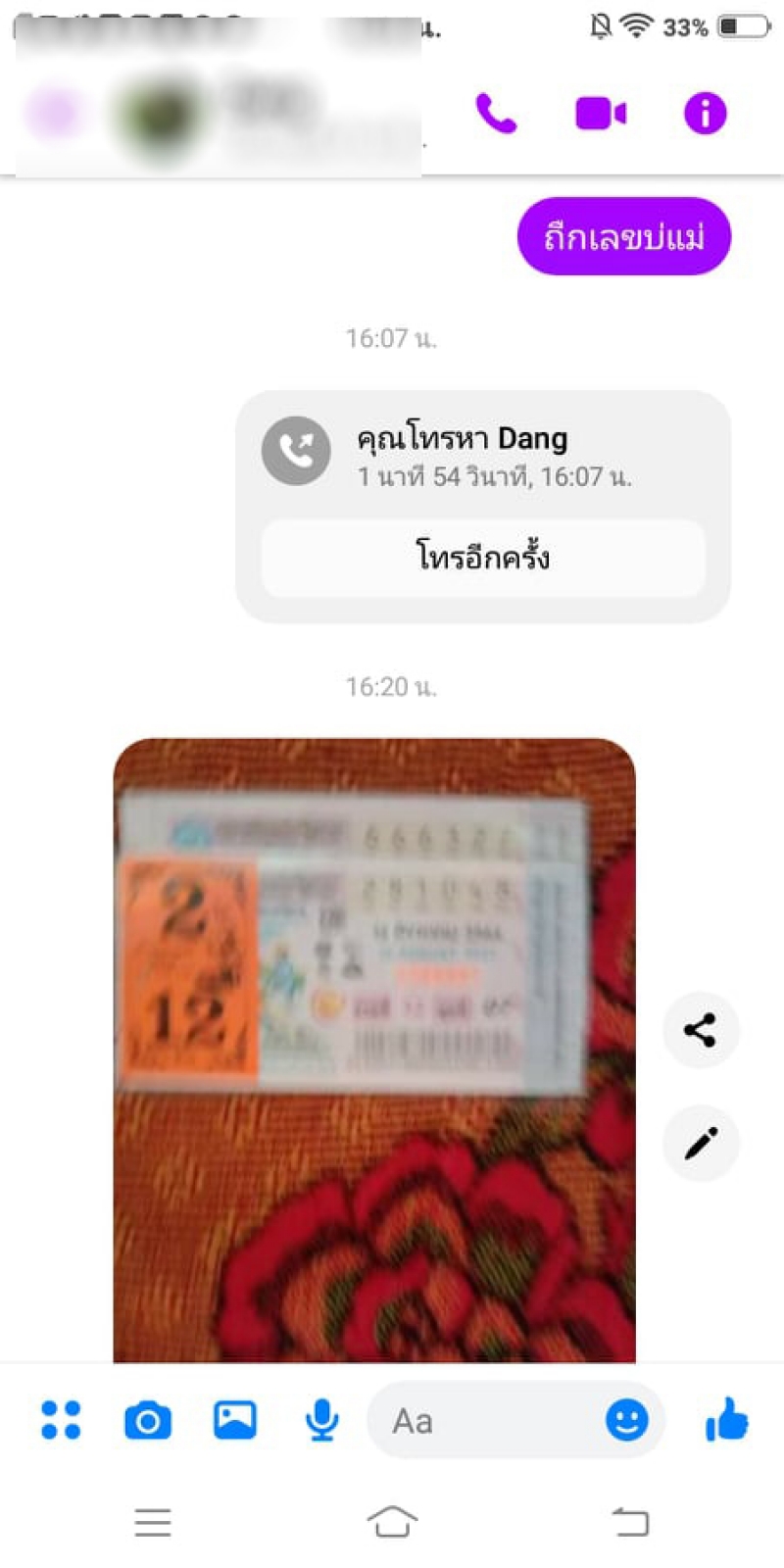Screen dimensions: 784x1568
Task: Open the emoji picker
Action: tap(626, 1420)
